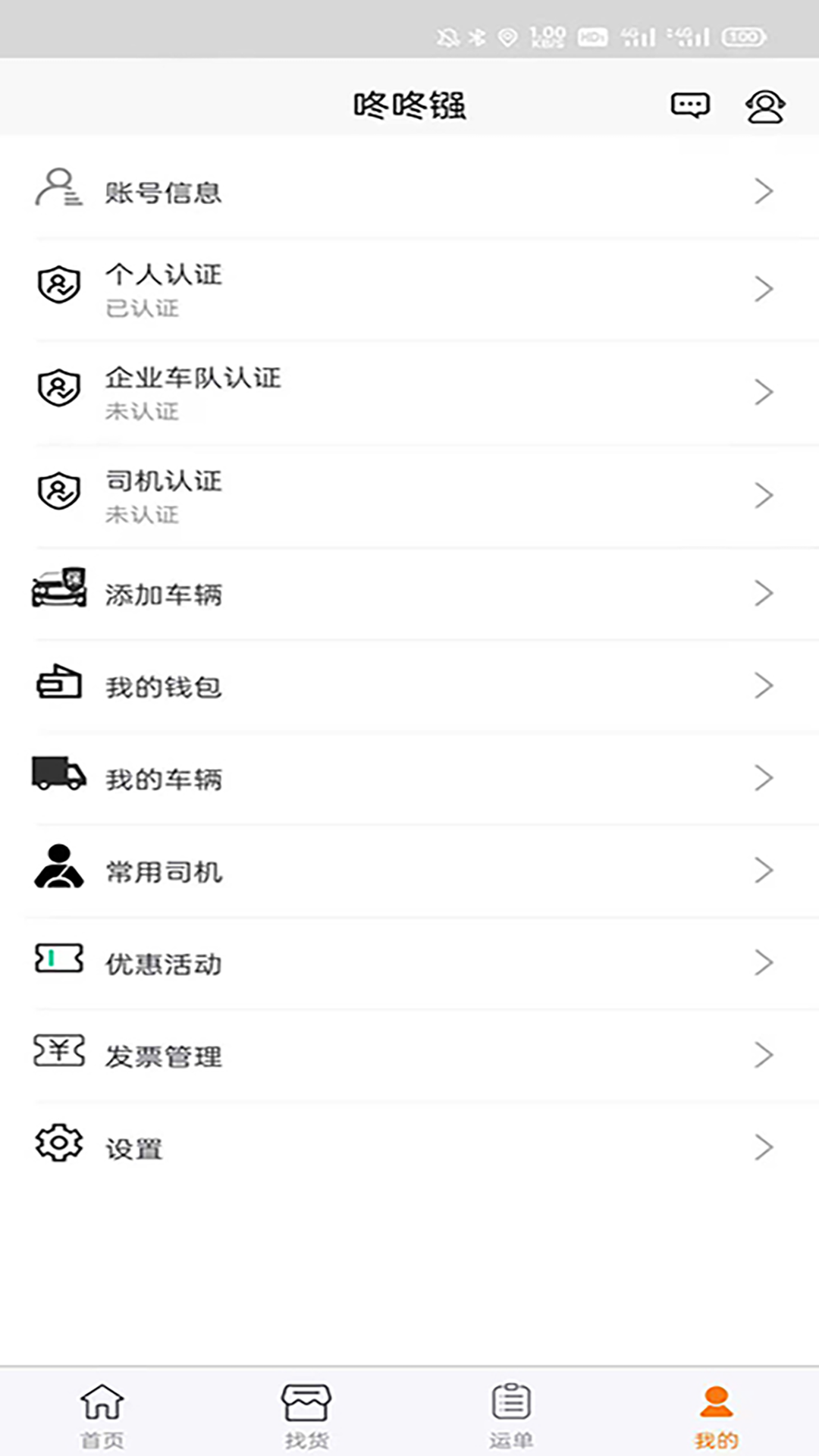
Task: Expand the 企业车队认证 row chevron
Action: pos(764,392)
